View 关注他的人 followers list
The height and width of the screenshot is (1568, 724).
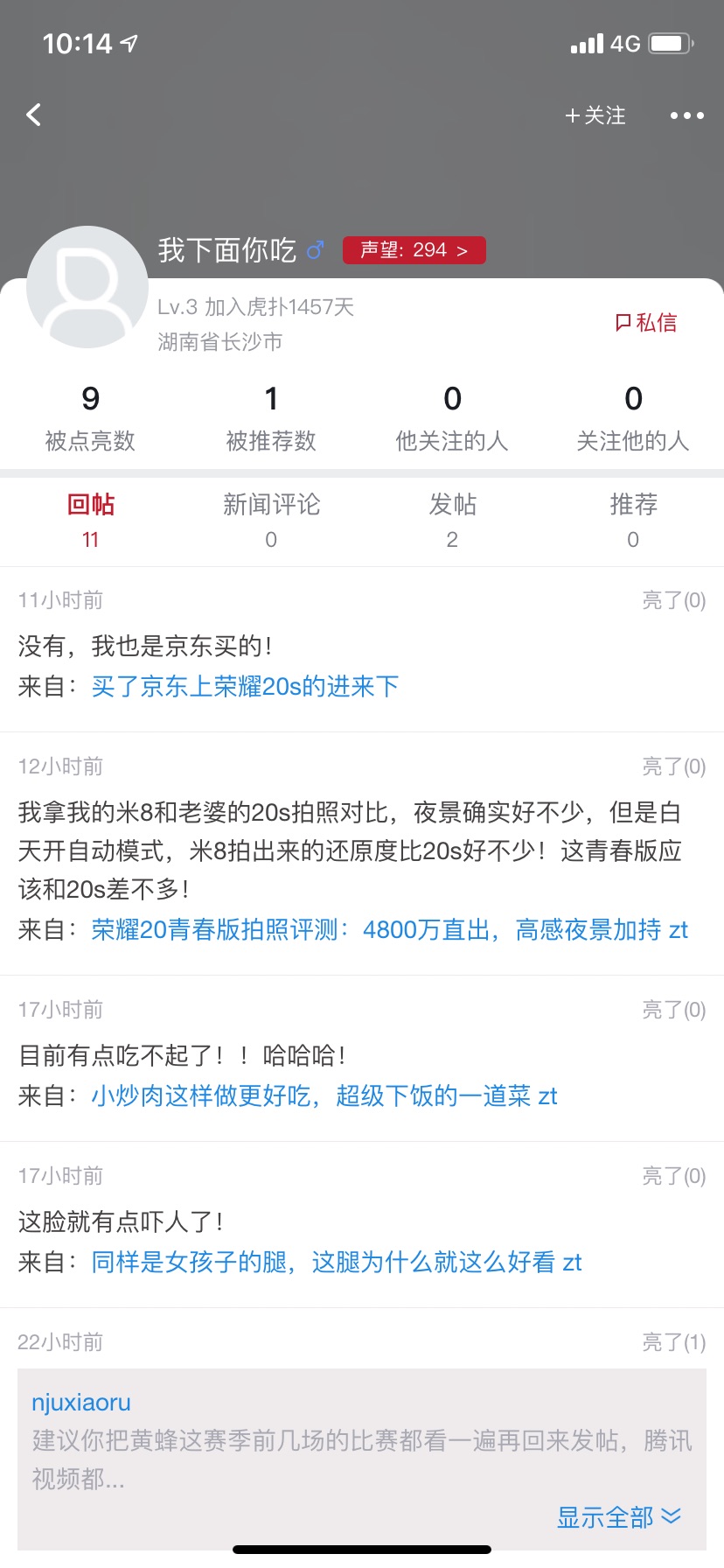point(633,418)
